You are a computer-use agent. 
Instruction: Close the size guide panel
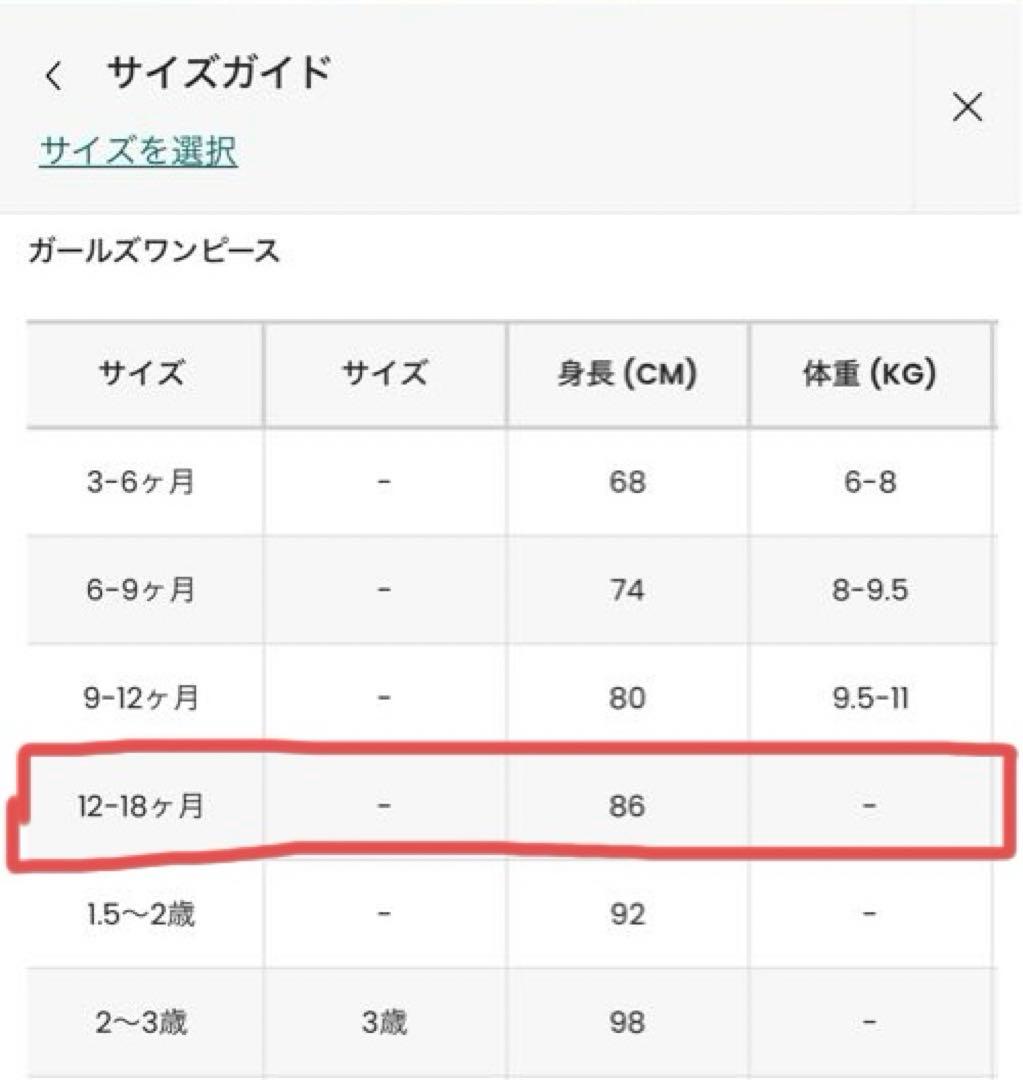967,107
